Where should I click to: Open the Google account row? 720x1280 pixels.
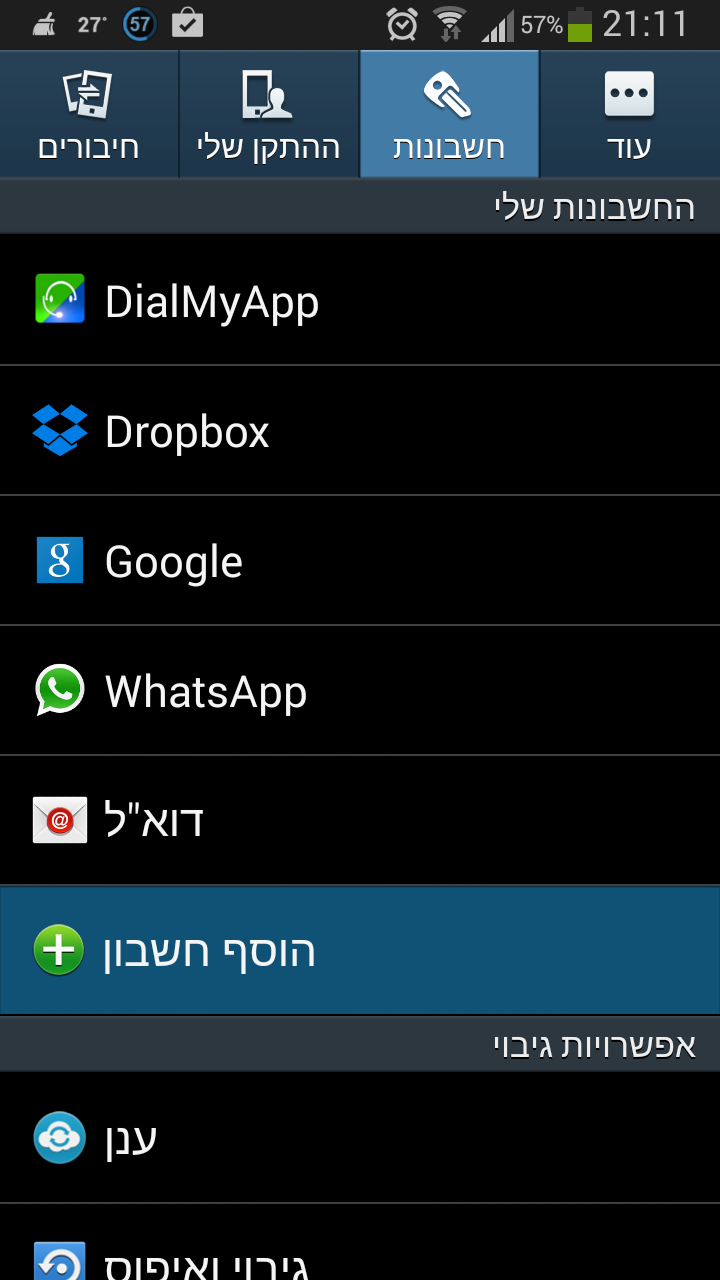(x=360, y=560)
